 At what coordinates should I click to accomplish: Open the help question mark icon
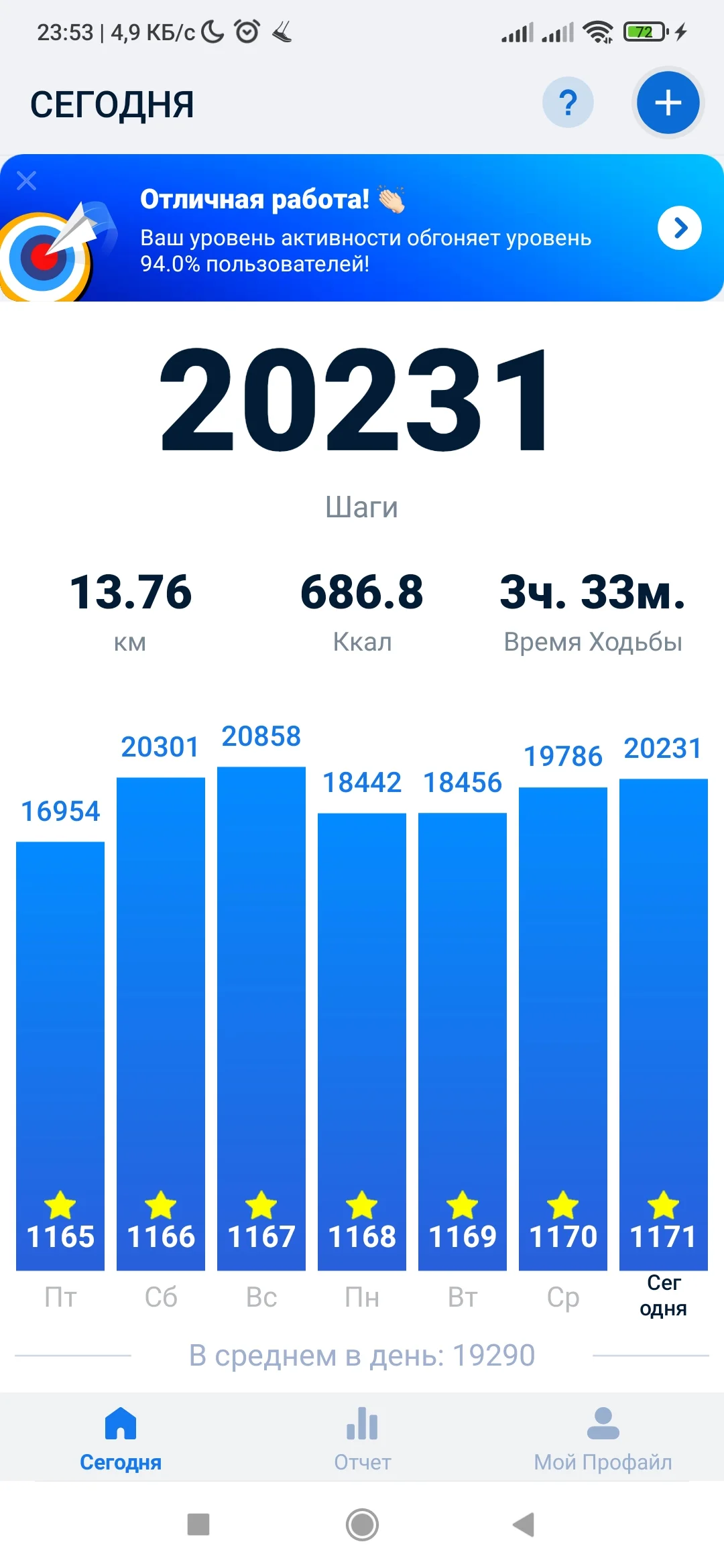(x=568, y=103)
